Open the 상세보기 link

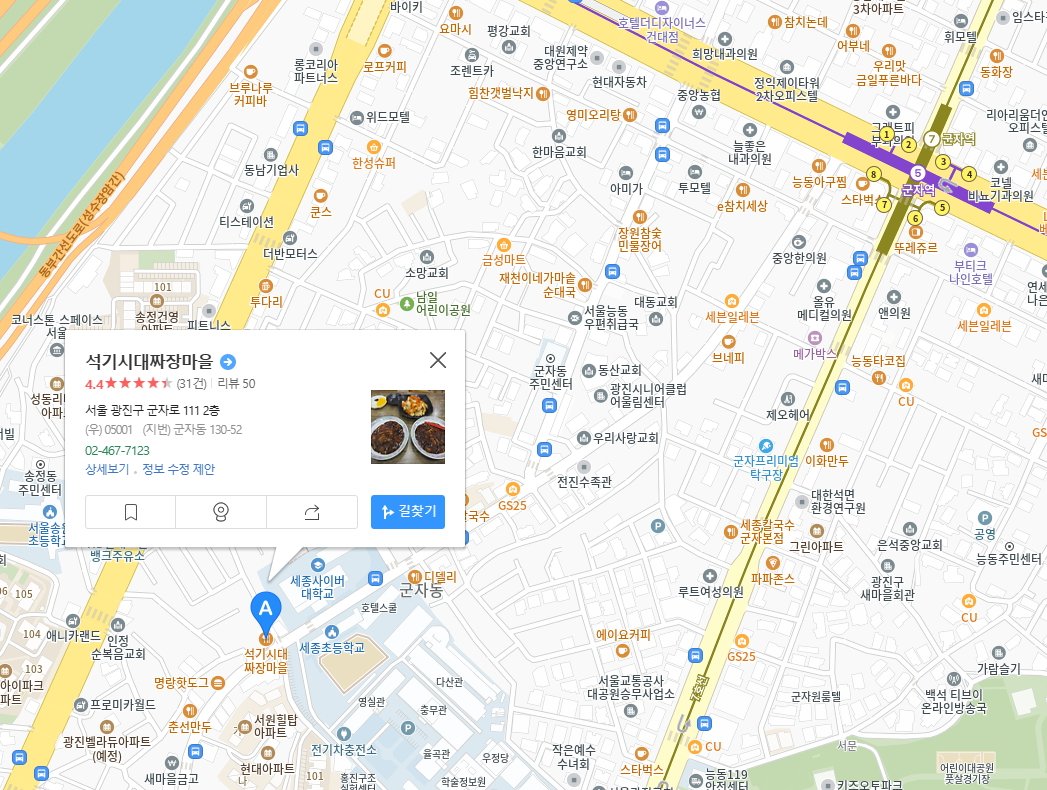107,469
